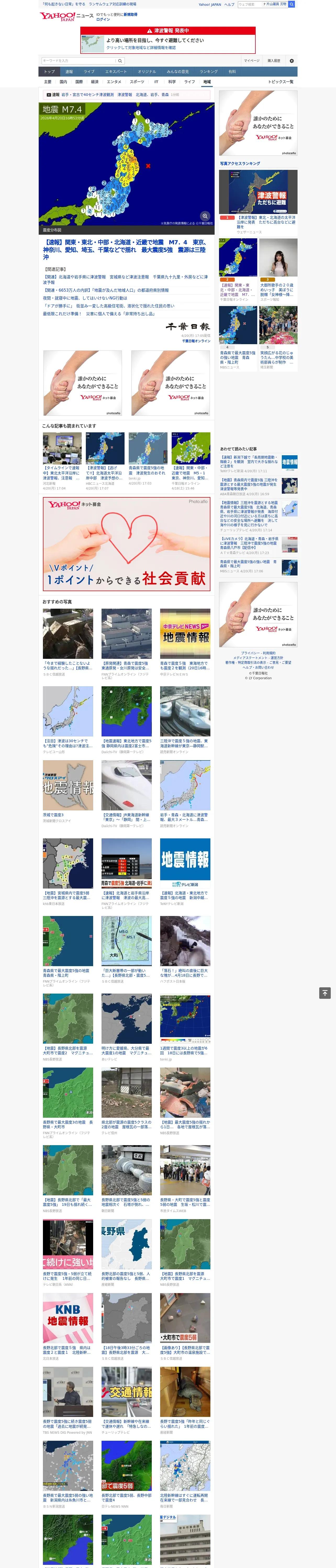The image size is (336, 1568).
Task: Open マイページ
Action: [x=252, y=61]
